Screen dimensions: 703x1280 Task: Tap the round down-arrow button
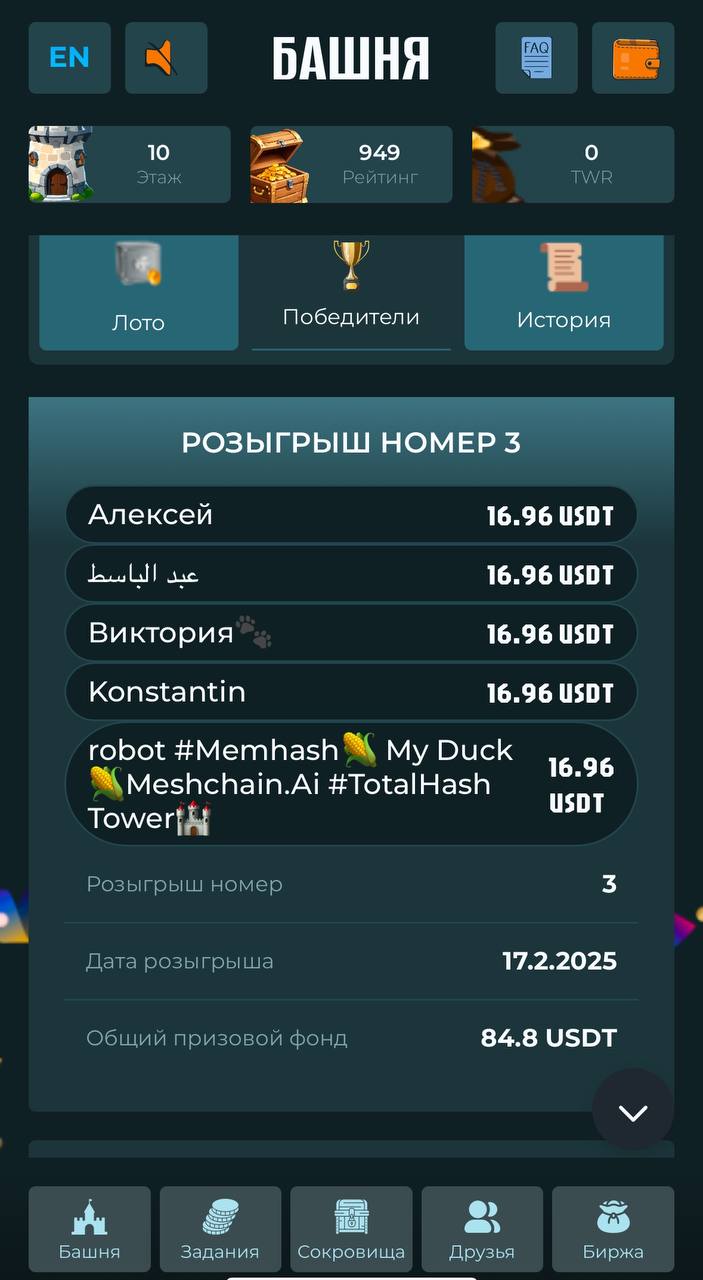(x=632, y=1110)
